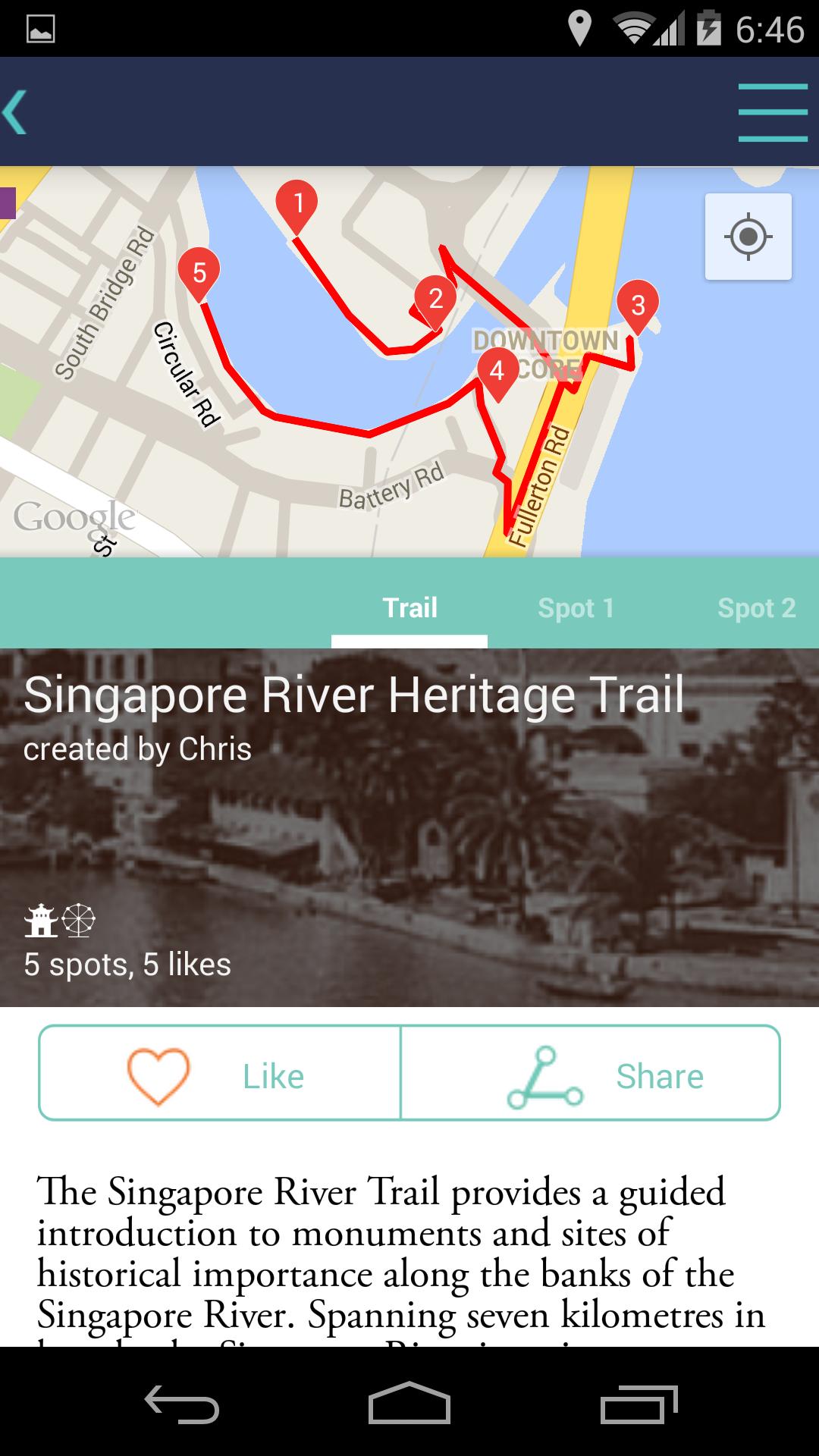This screenshot has height=1456, width=819.
Task: Like the Singapore River Heritage Trail
Action: click(220, 1075)
